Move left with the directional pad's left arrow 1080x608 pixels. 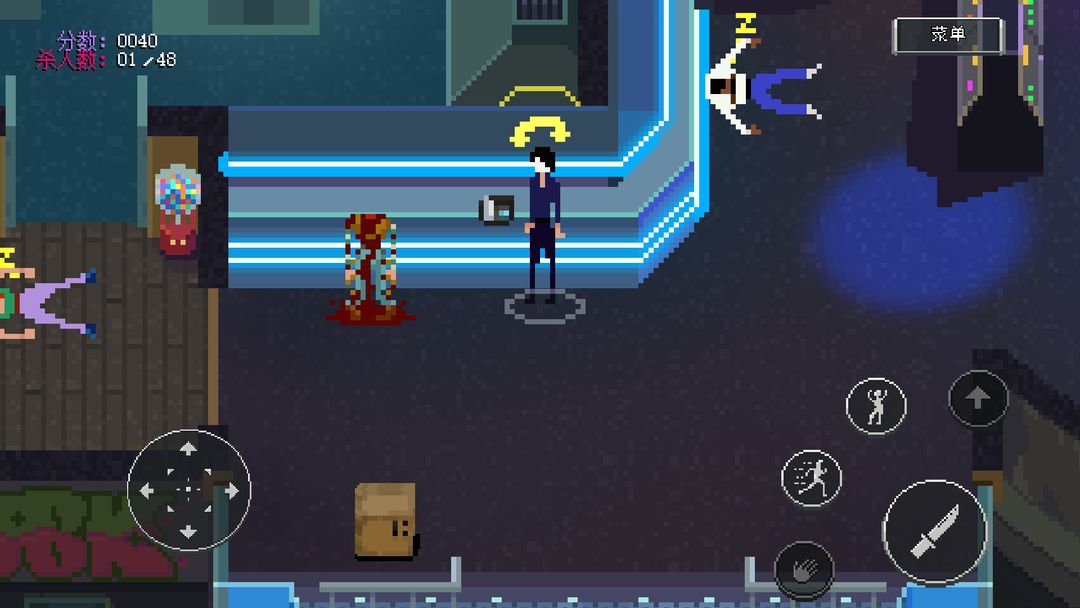pyautogui.click(x=149, y=490)
